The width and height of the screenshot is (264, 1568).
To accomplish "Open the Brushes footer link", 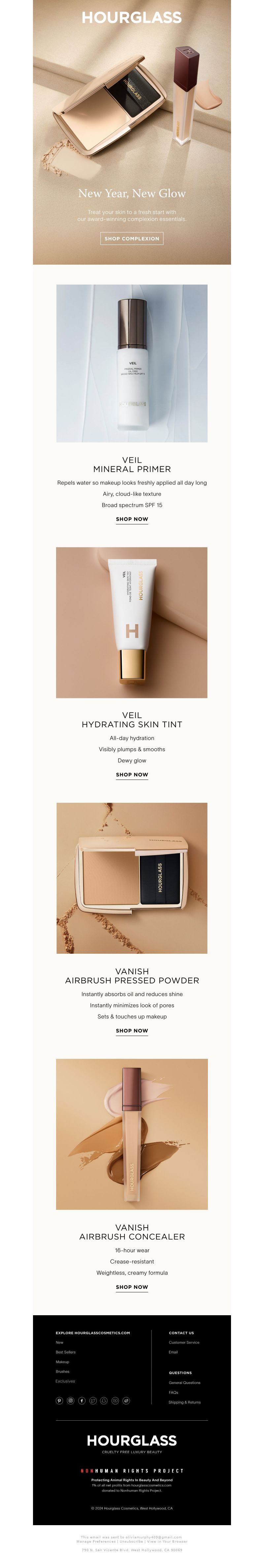I will click(x=62, y=1371).
